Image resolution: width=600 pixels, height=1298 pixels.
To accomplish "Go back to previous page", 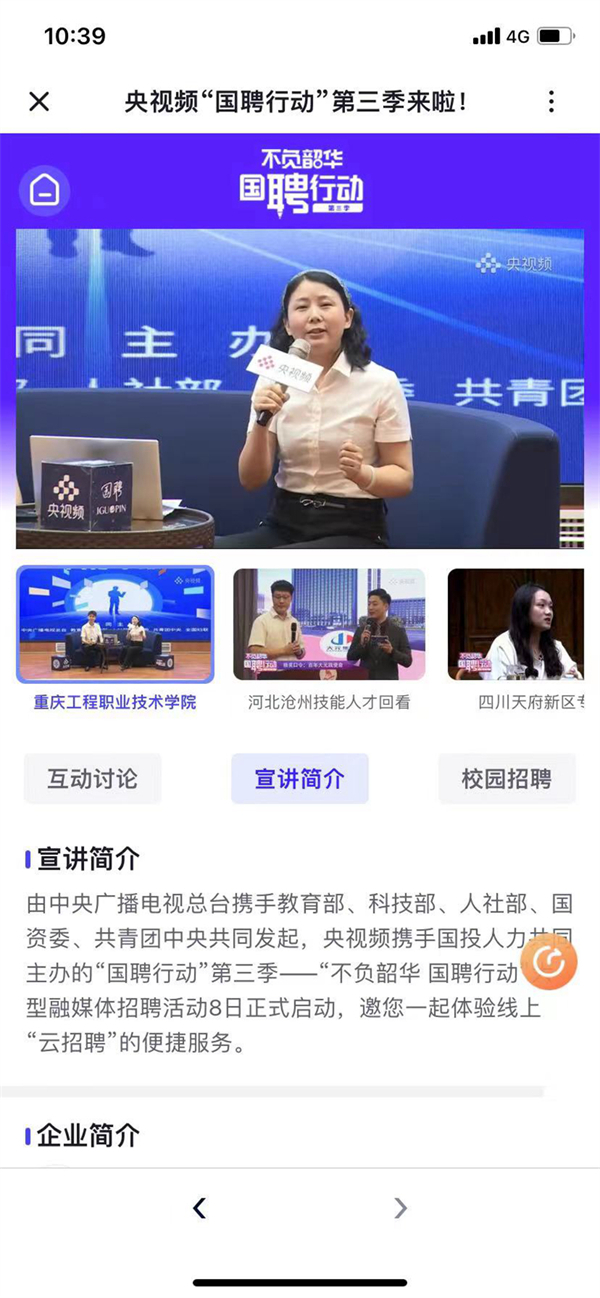I will [x=199, y=1208].
